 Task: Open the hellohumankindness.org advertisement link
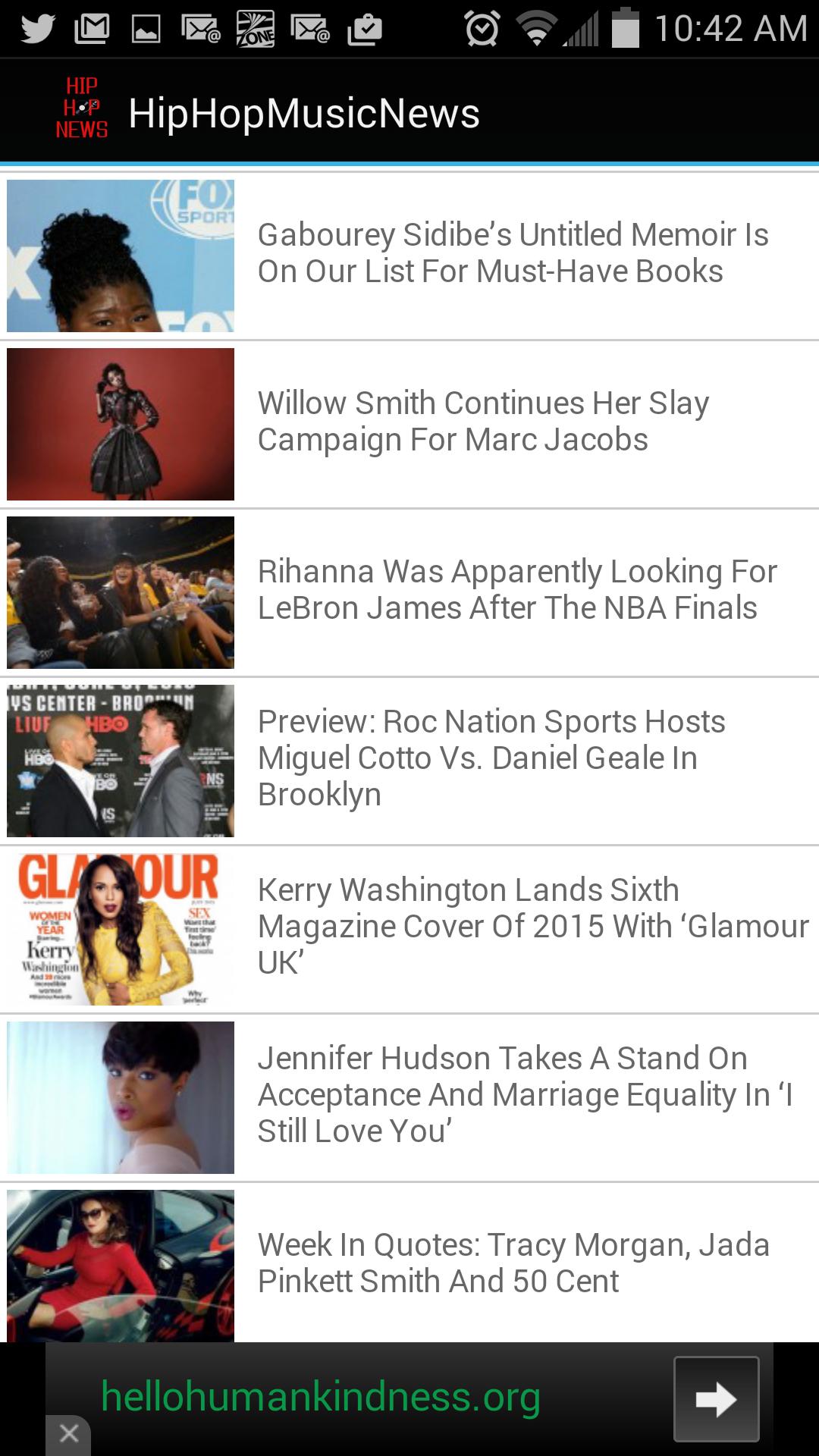(322, 1398)
